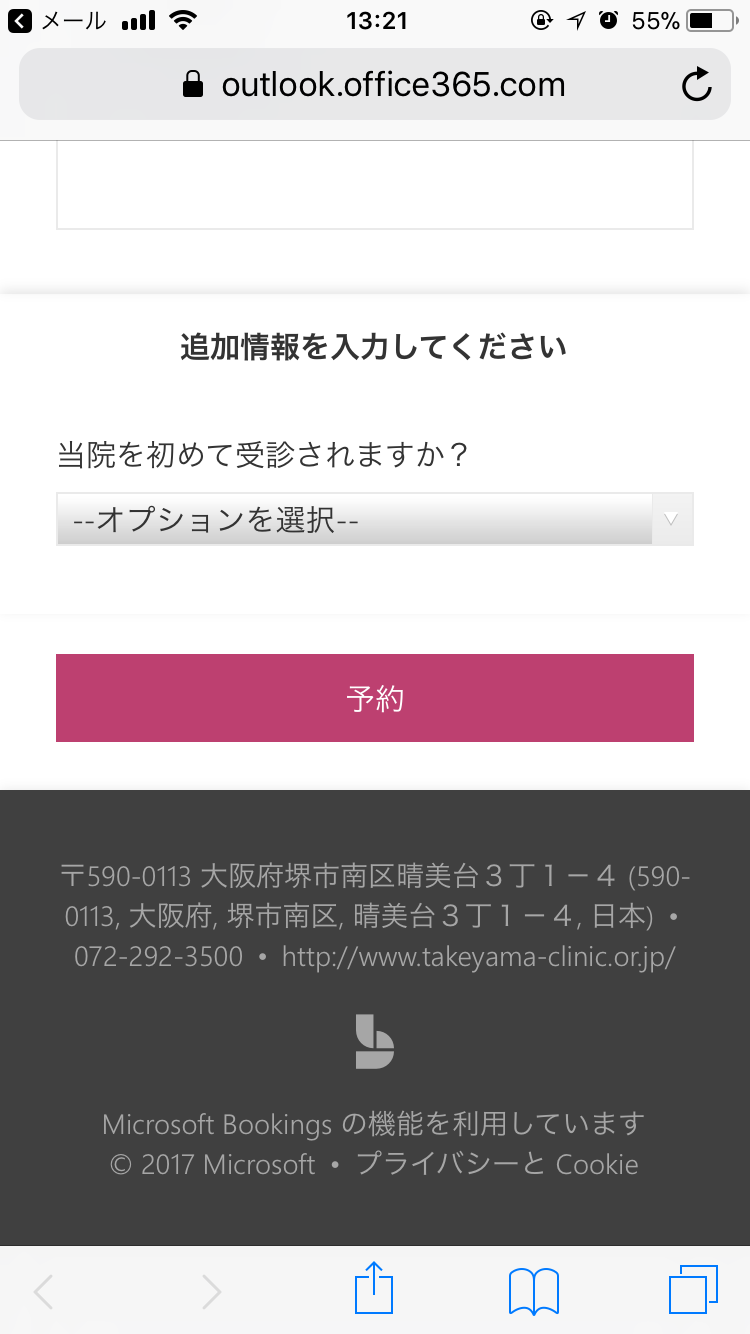750x1334 pixels.
Task: Tap the outlook.office365.com address bar
Action: 374,84
